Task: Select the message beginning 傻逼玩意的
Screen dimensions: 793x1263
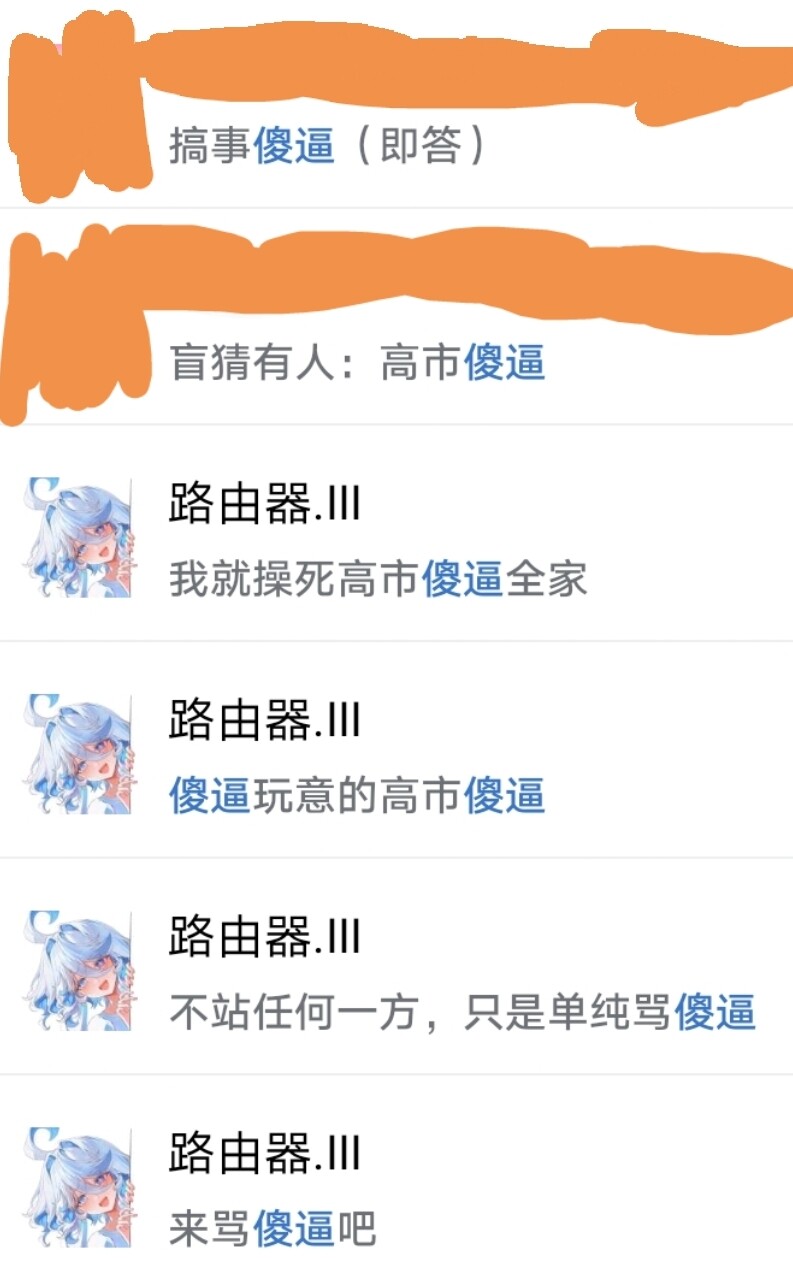Action: pyautogui.click(x=357, y=797)
